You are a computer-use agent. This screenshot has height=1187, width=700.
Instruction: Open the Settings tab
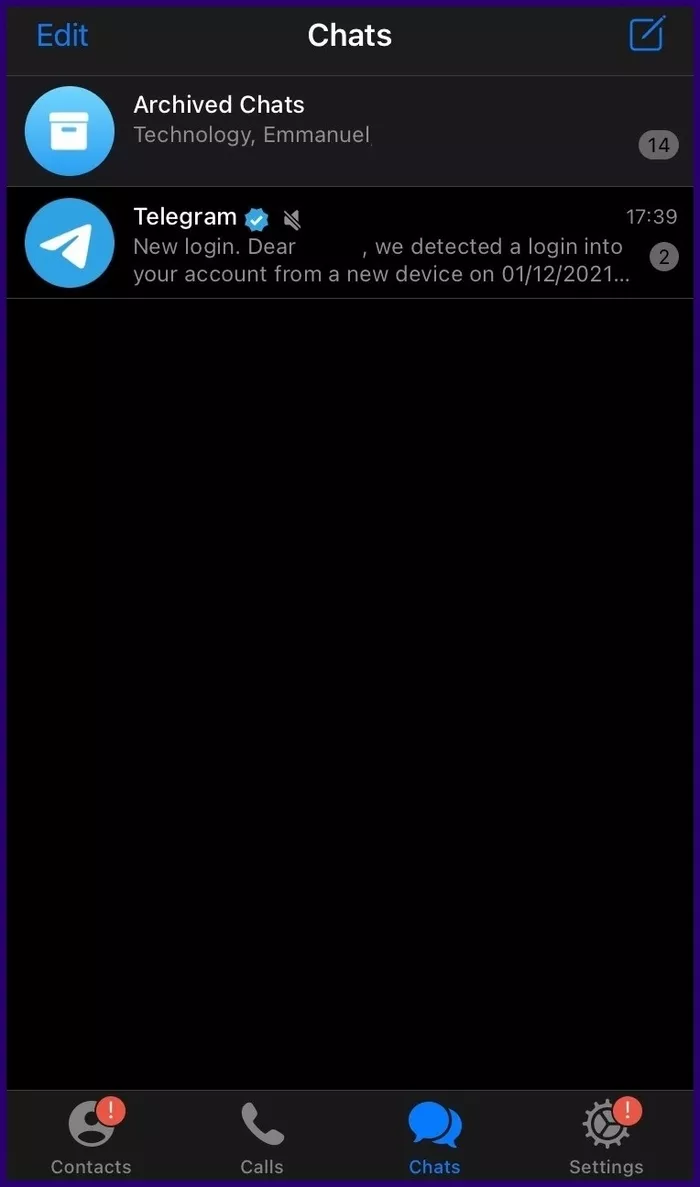tap(606, 1137)
